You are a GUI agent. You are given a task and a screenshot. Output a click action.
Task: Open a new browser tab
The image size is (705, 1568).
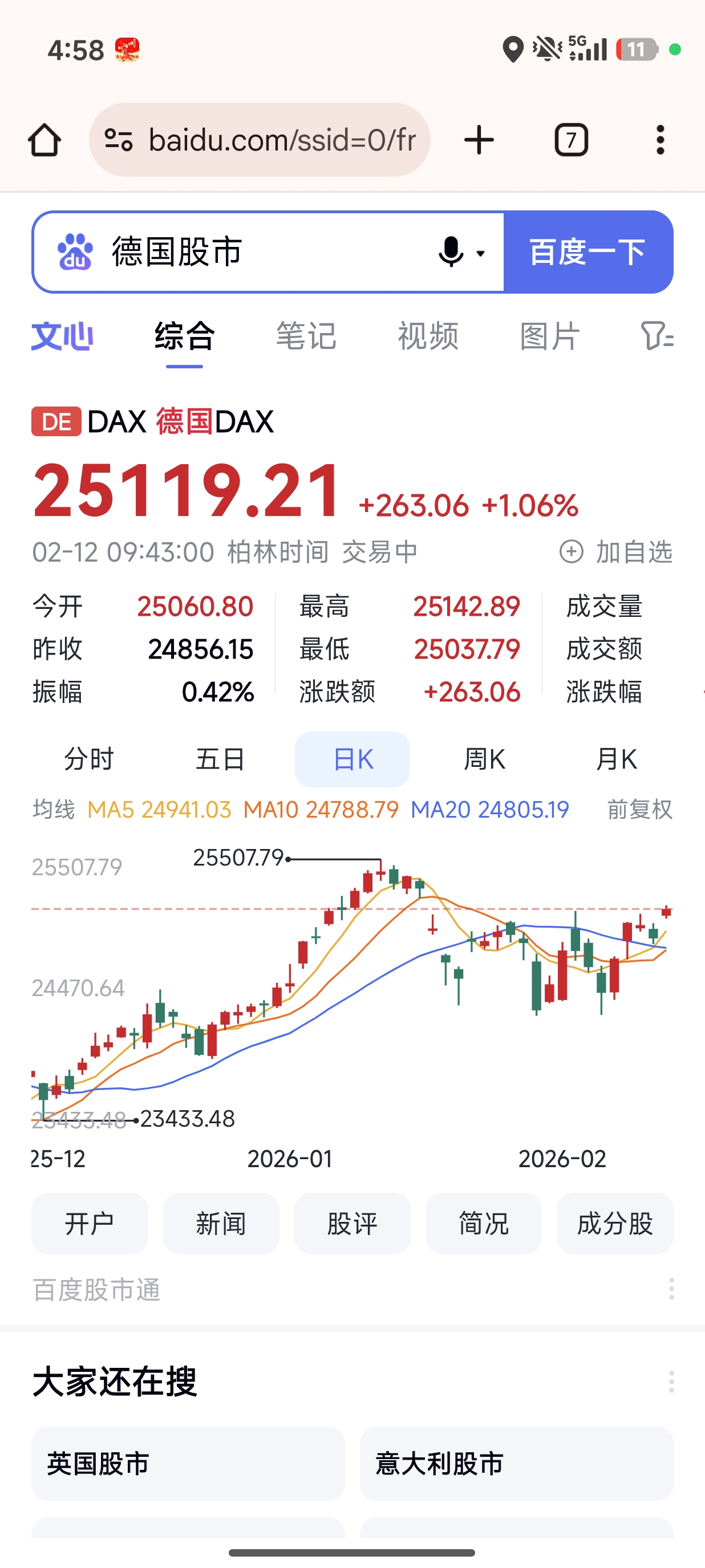click(479, 140)
